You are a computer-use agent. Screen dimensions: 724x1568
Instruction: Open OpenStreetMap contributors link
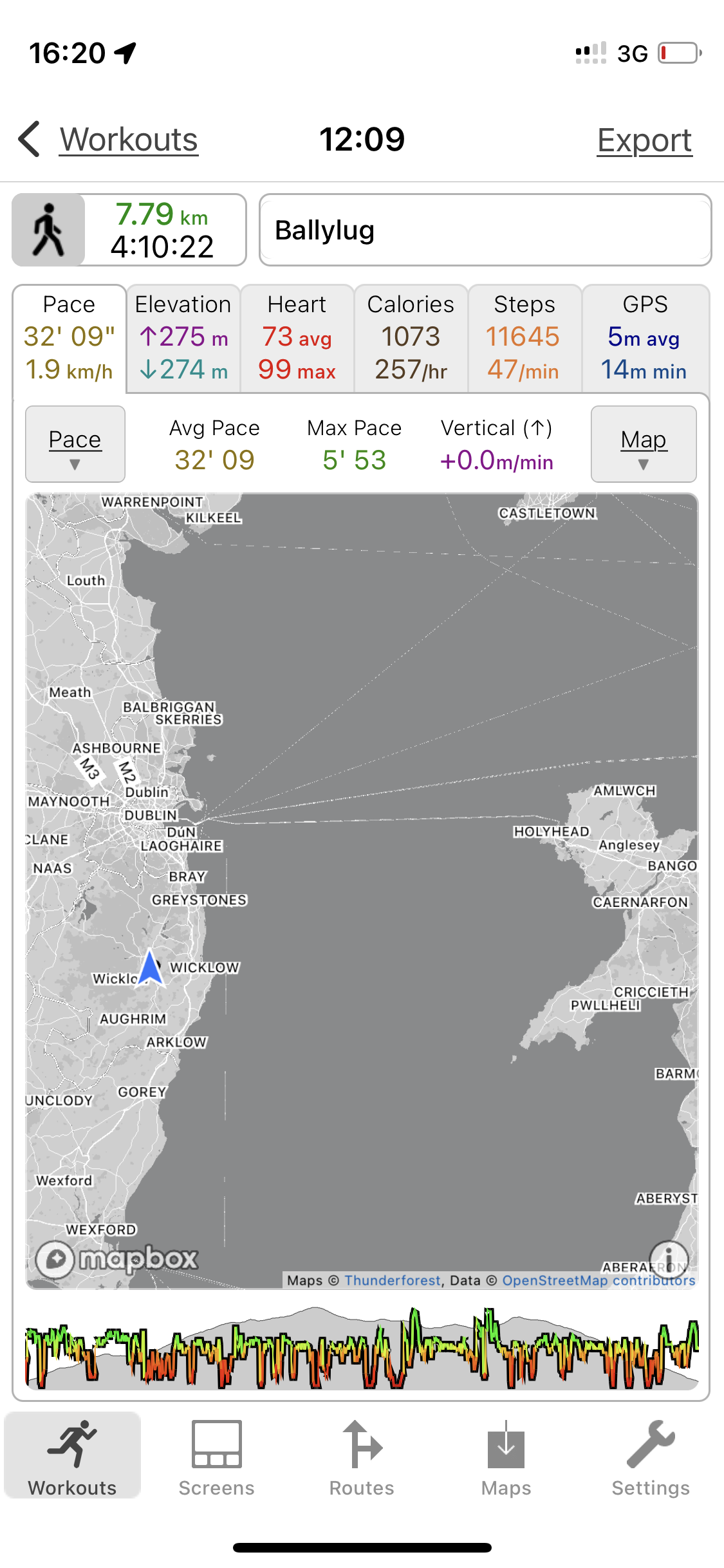click(598, 1280)
